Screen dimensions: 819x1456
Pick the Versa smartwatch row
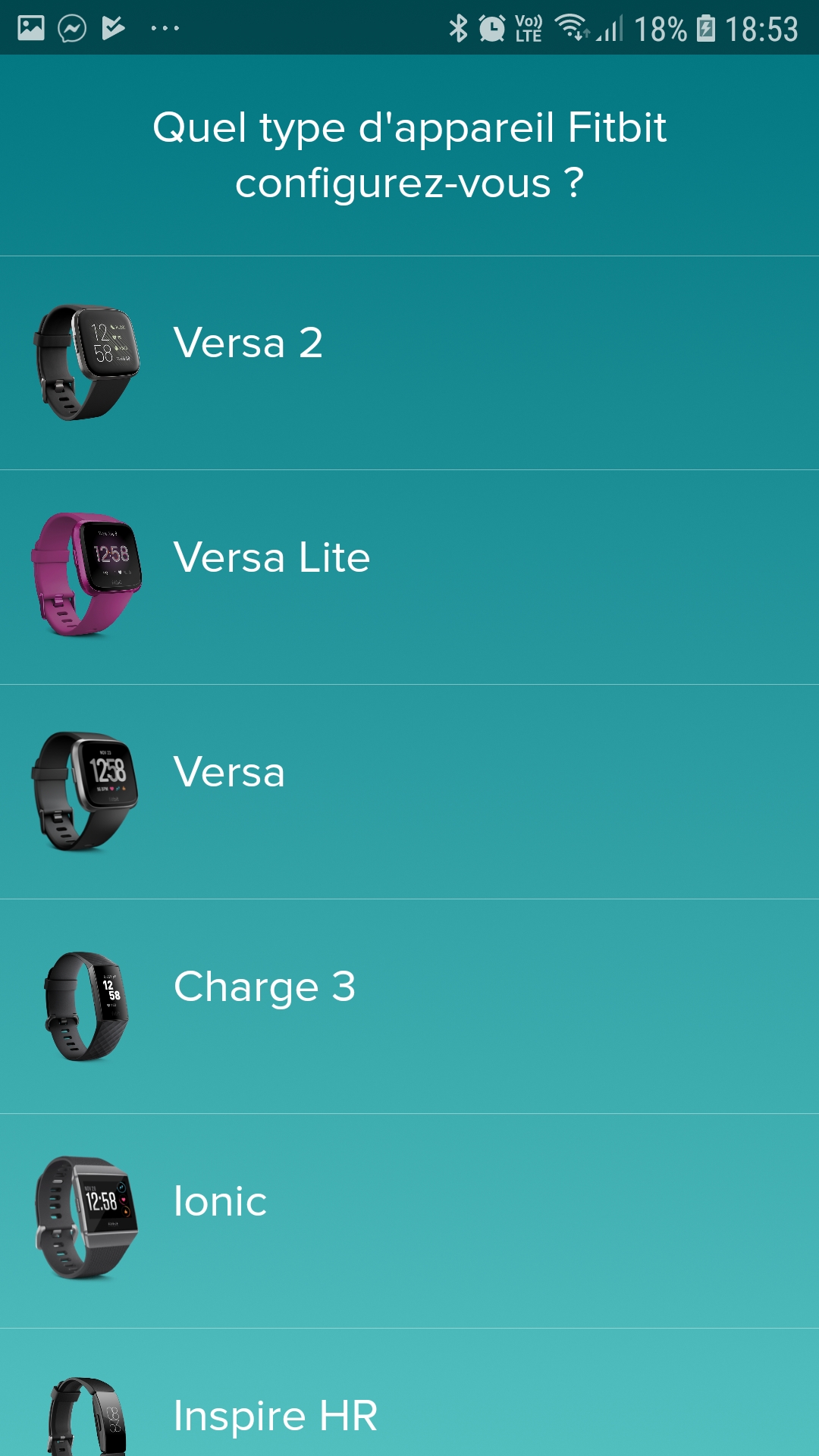(x=409, y=792)
